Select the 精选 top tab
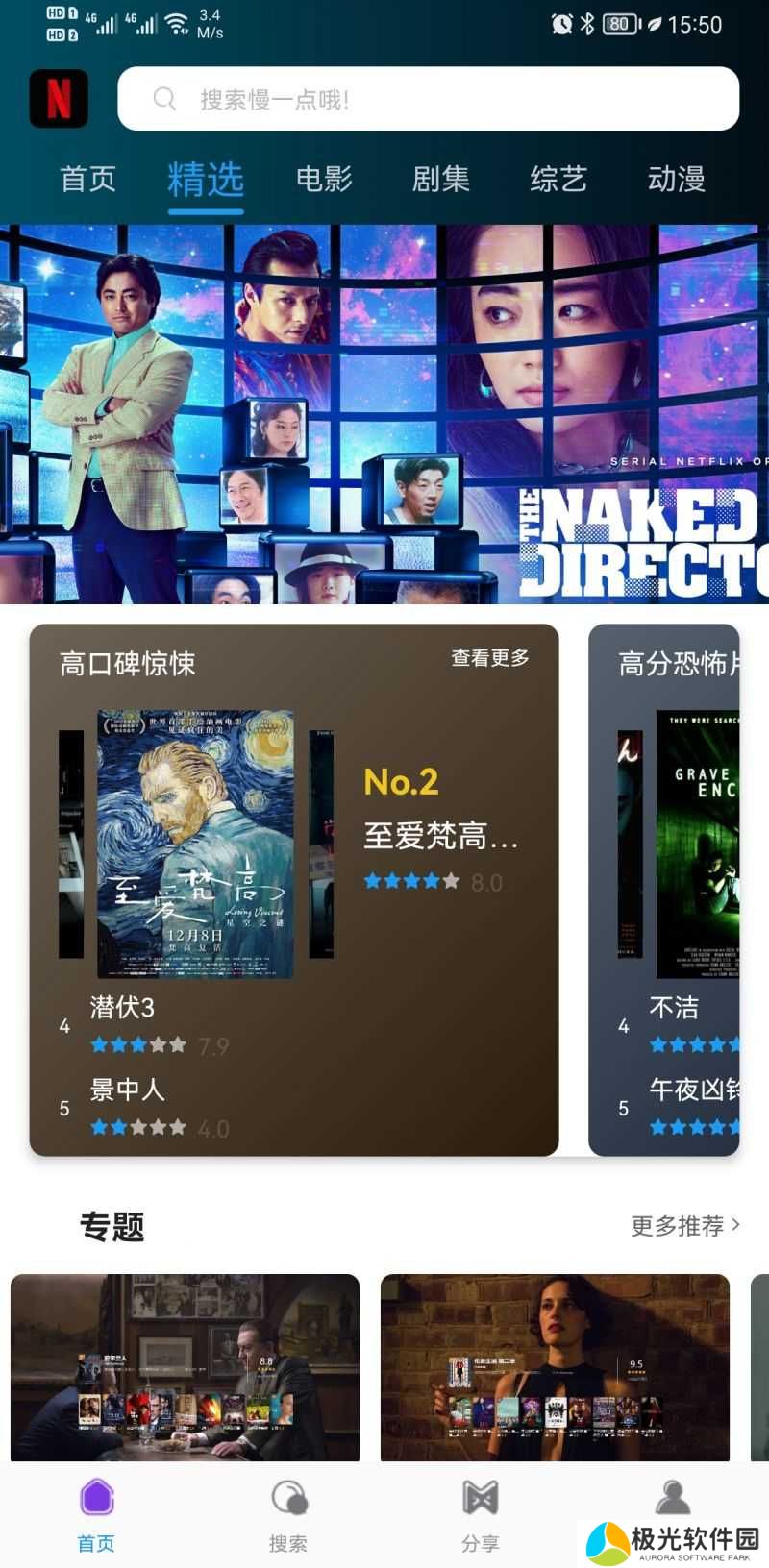Image resolution: width=769 pixels, height=1568 pixels. [206, 179]
